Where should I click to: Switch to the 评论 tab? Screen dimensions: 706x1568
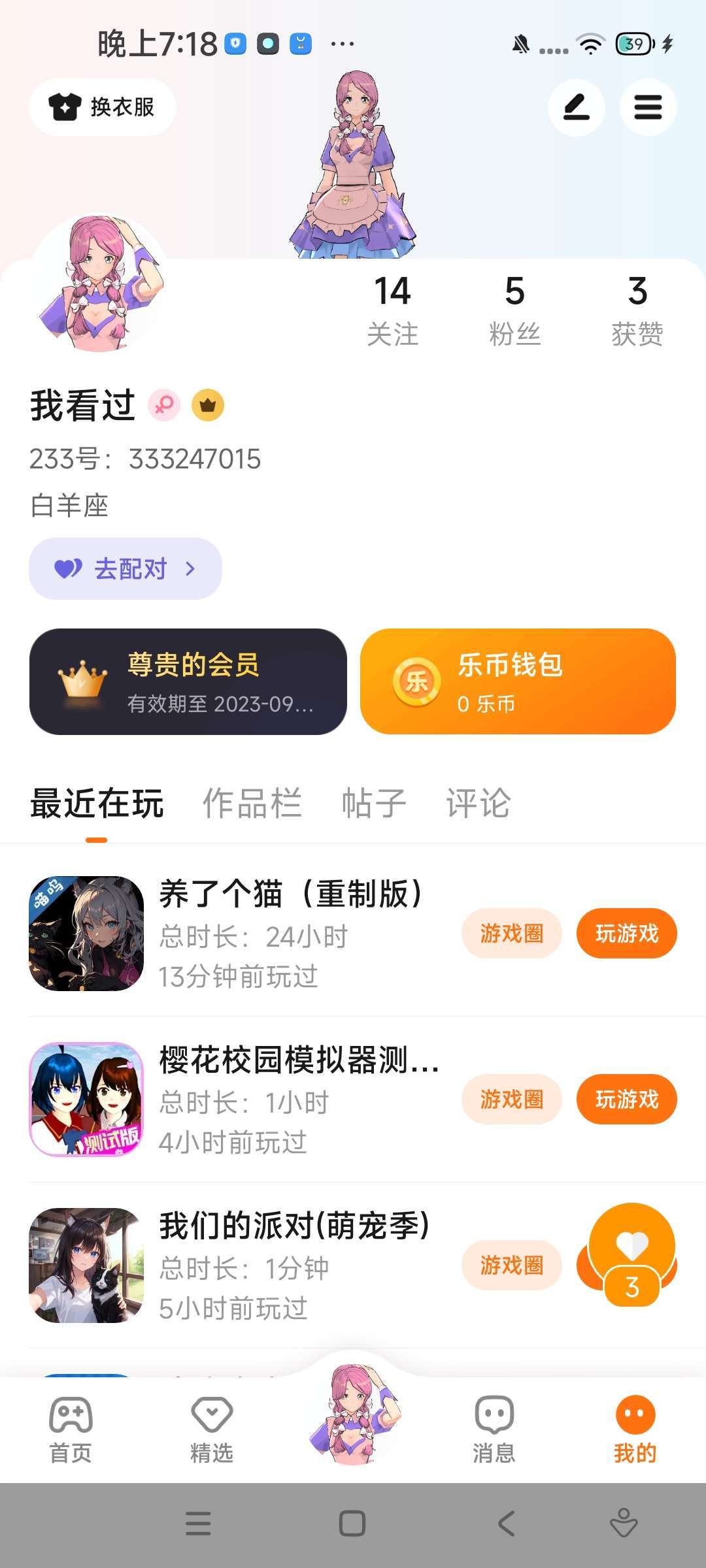coord(478,803)
